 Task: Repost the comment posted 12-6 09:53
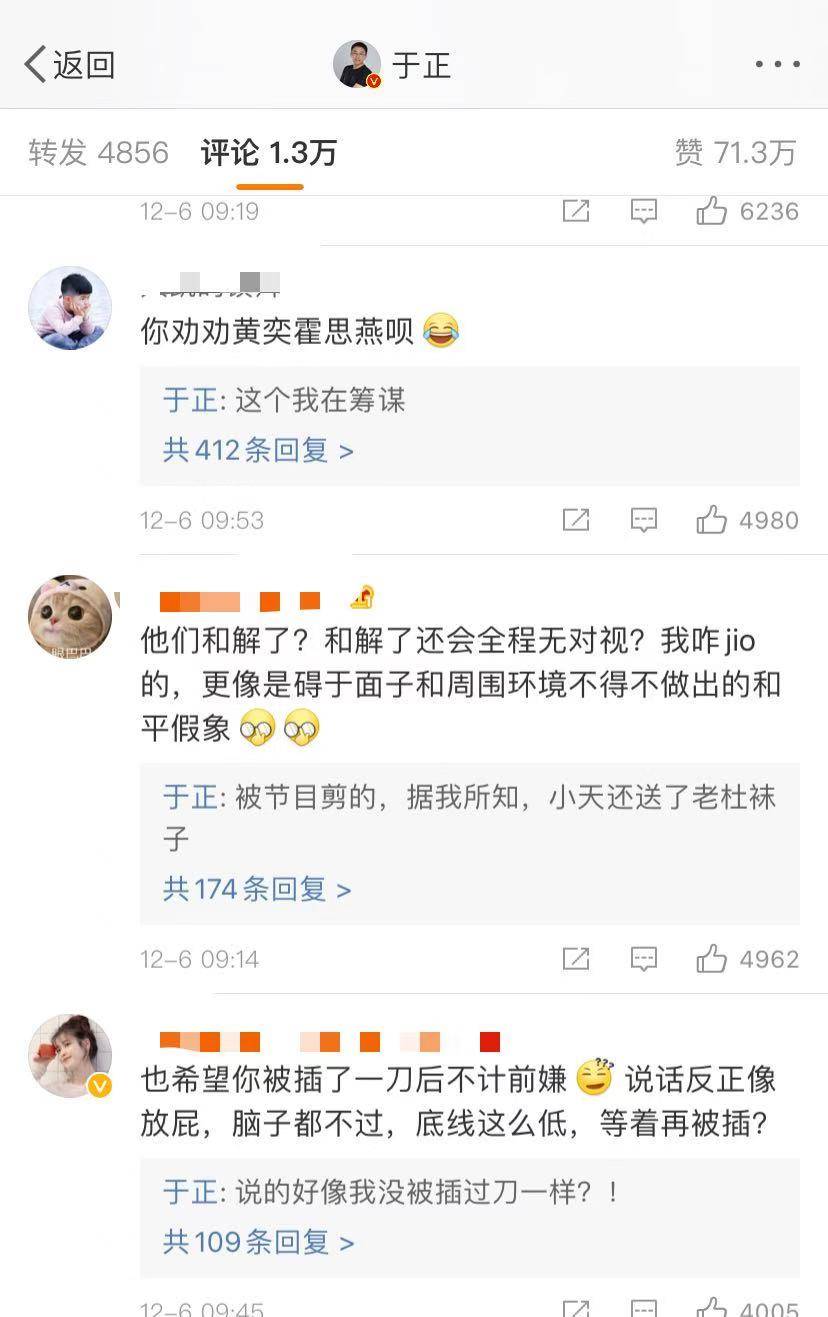pyautogui.click(x=575, y=520)
